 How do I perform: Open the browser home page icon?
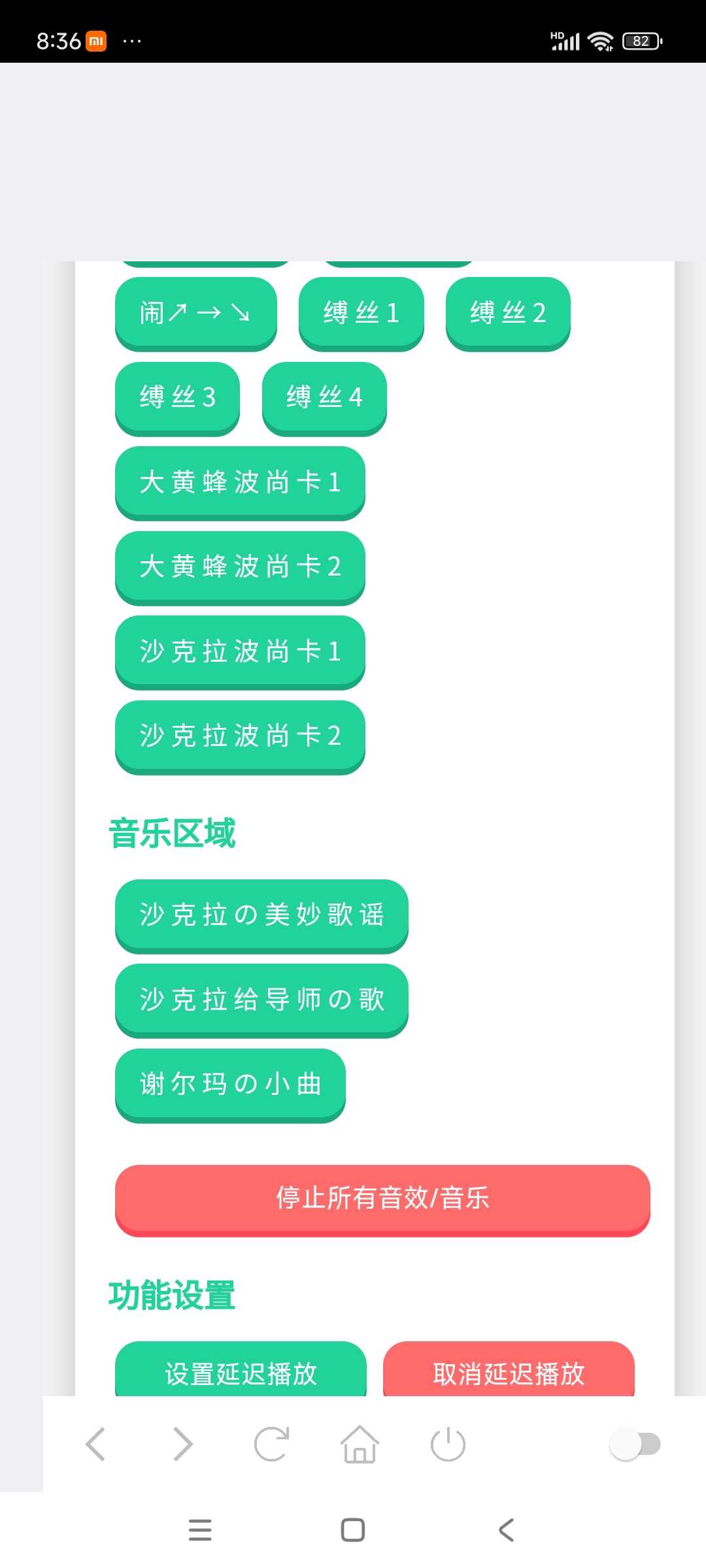tap(360, 1444)
